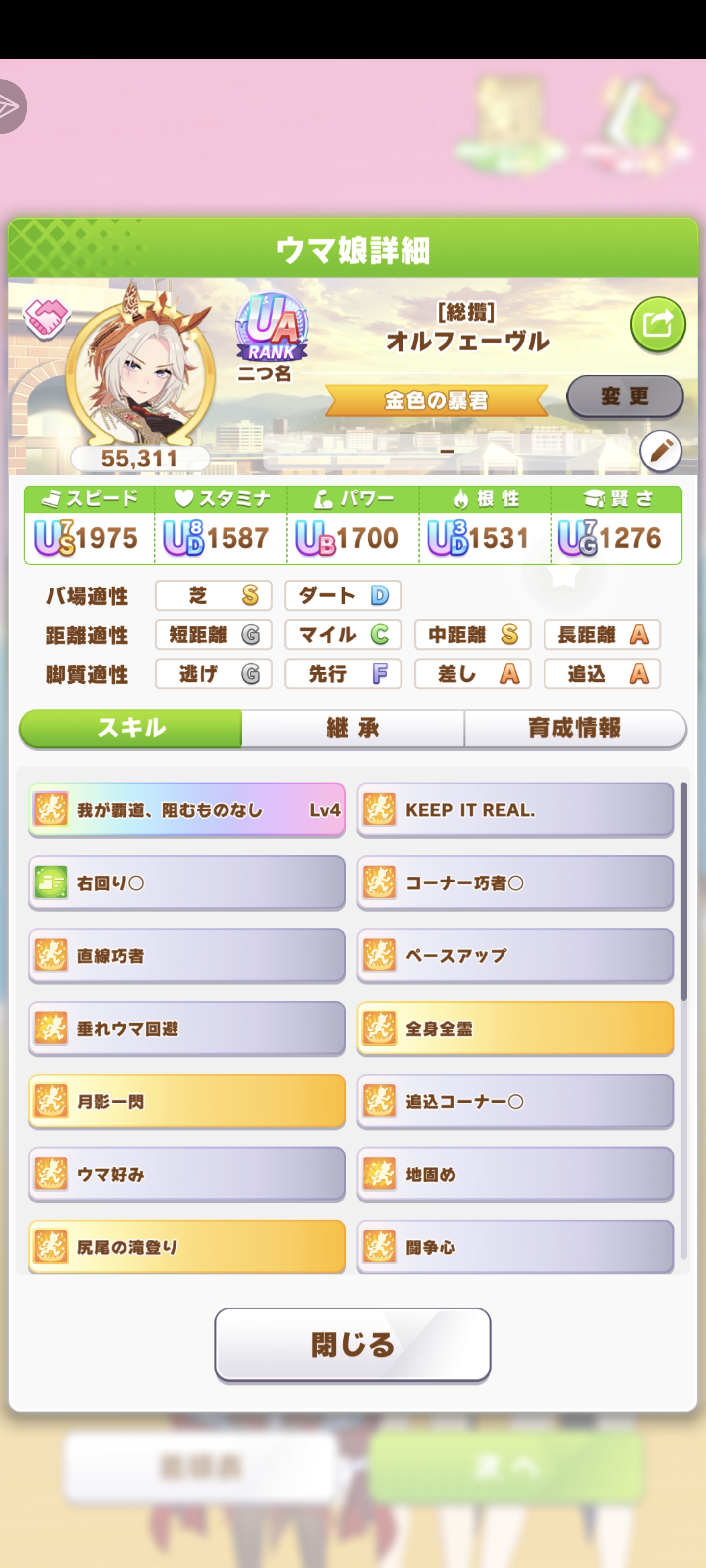Viewport: 706px width, 1568px height.
Task: Show the 全身全霊 gold skill details
Action: point(515,1029)
